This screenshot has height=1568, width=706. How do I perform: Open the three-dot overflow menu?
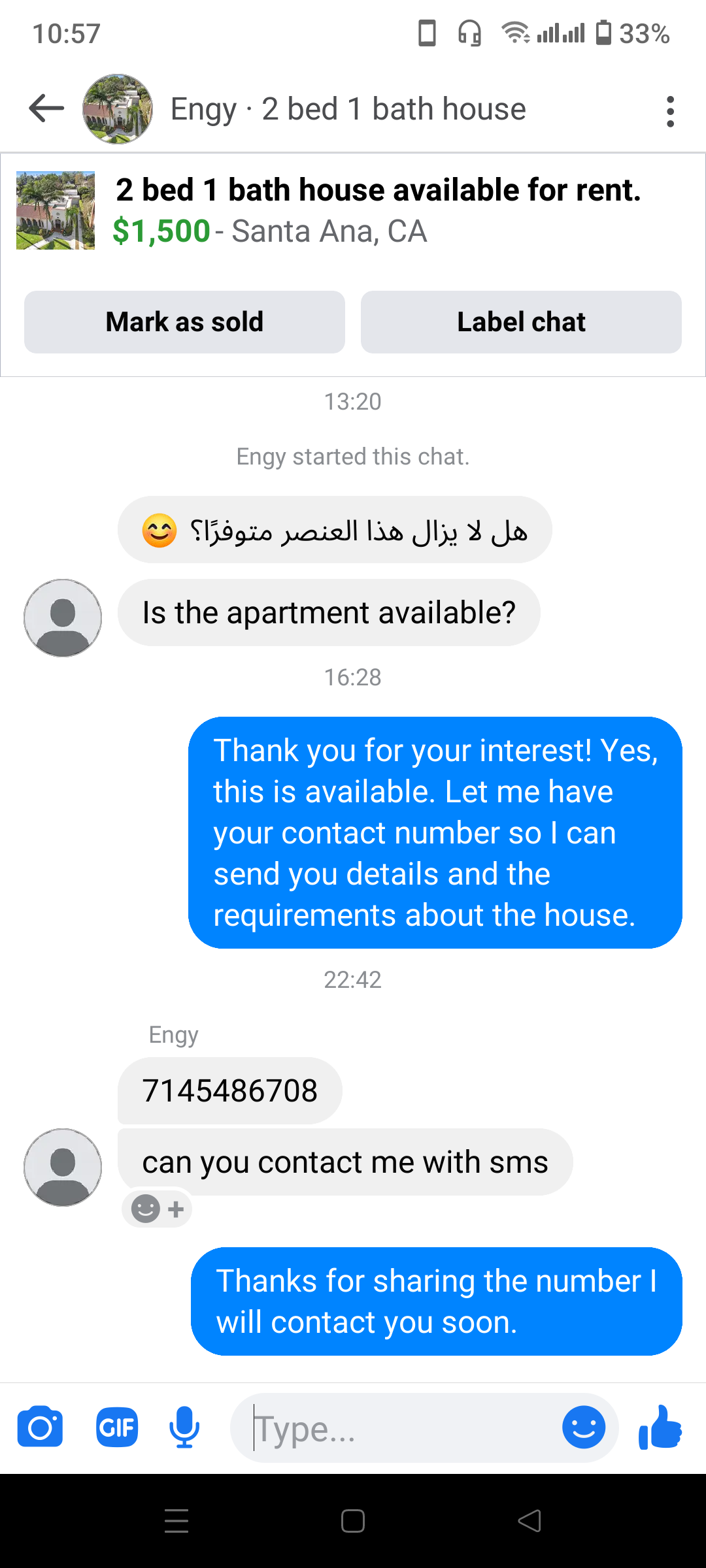point(670,111)
